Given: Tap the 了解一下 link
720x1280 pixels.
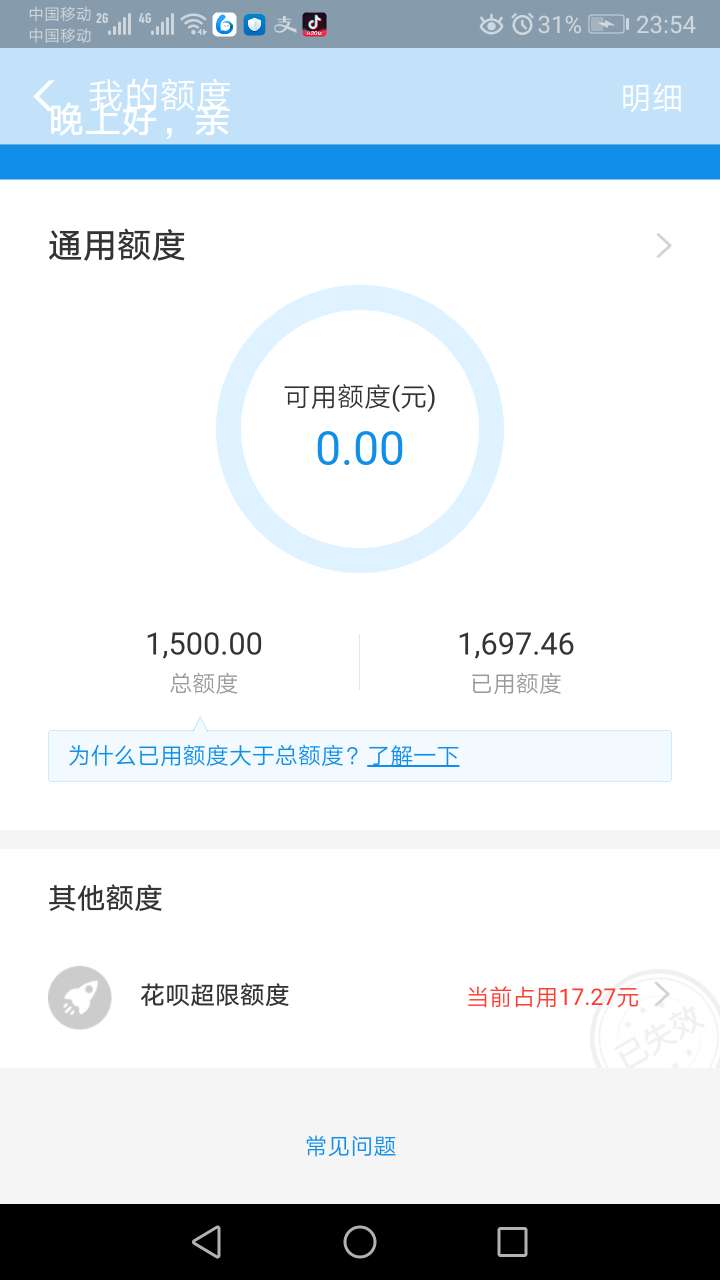Looking at the screenshot, I should point(413,756).
